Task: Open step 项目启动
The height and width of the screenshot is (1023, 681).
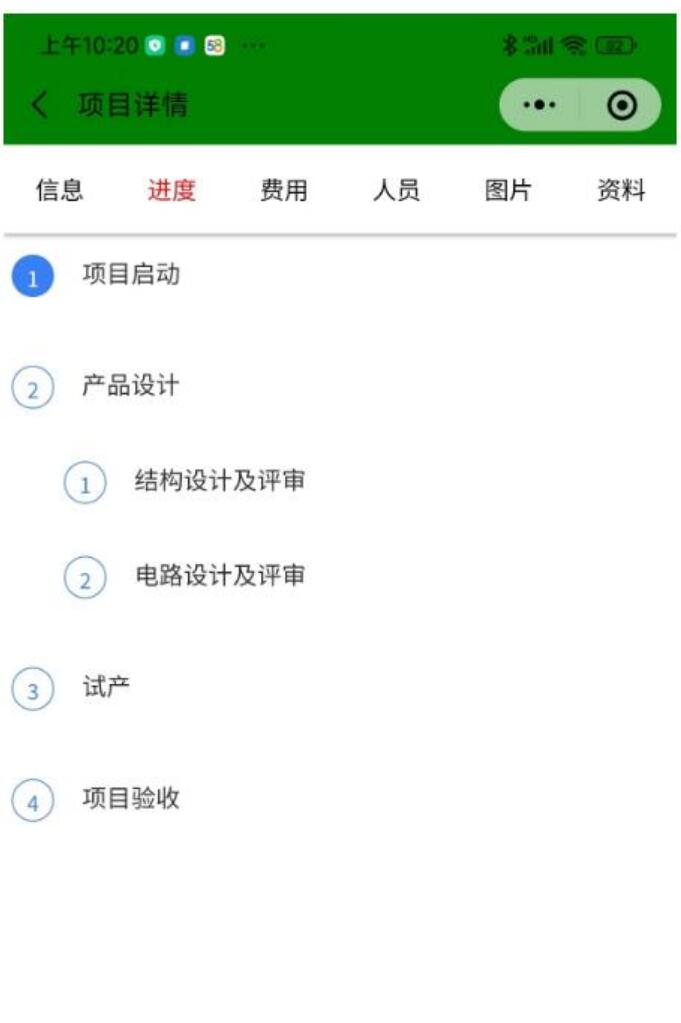Action: tap(130, 275)
